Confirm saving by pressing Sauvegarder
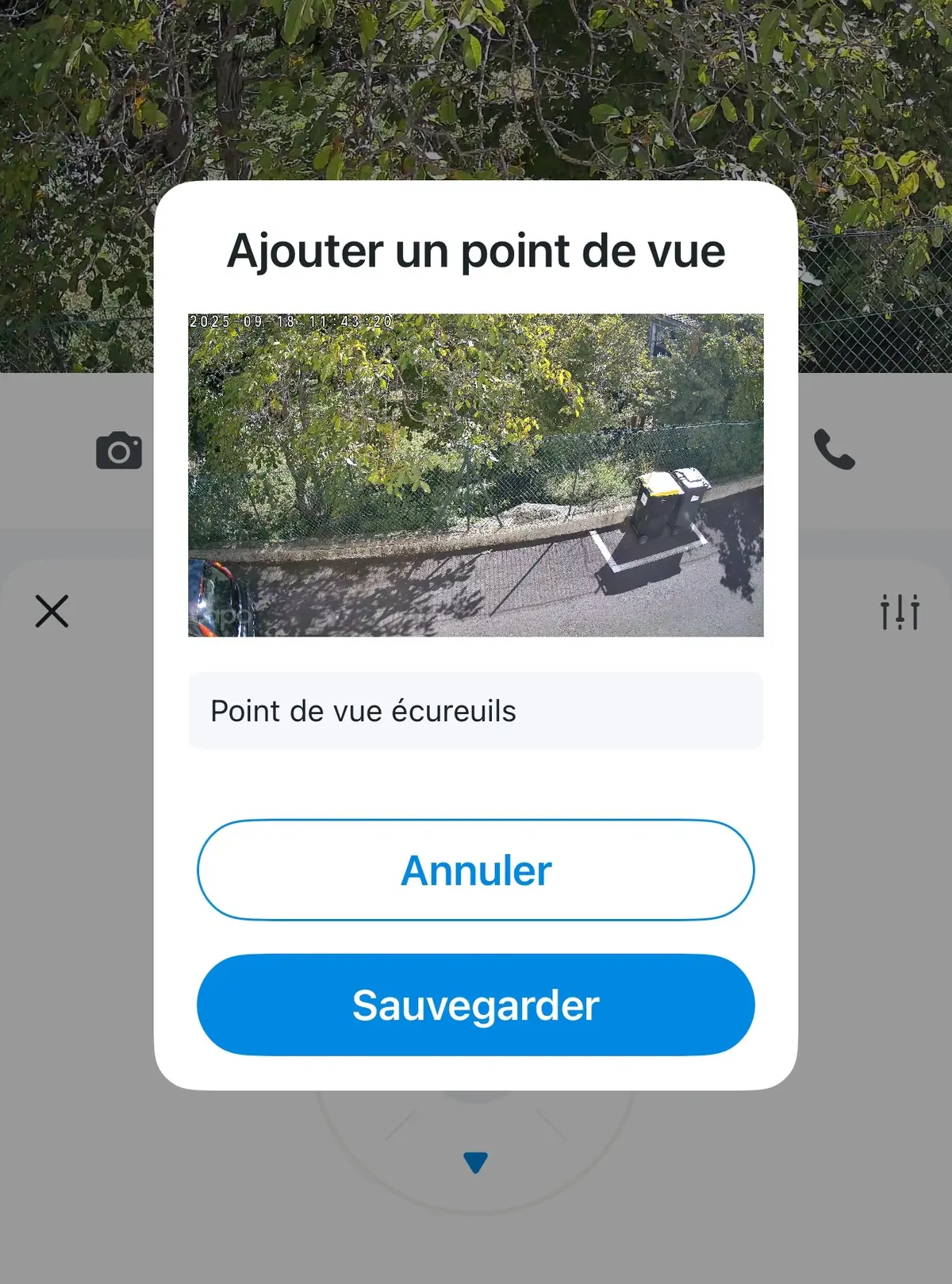Viewport: 952px width, 1284px height. pos(475,1005)
